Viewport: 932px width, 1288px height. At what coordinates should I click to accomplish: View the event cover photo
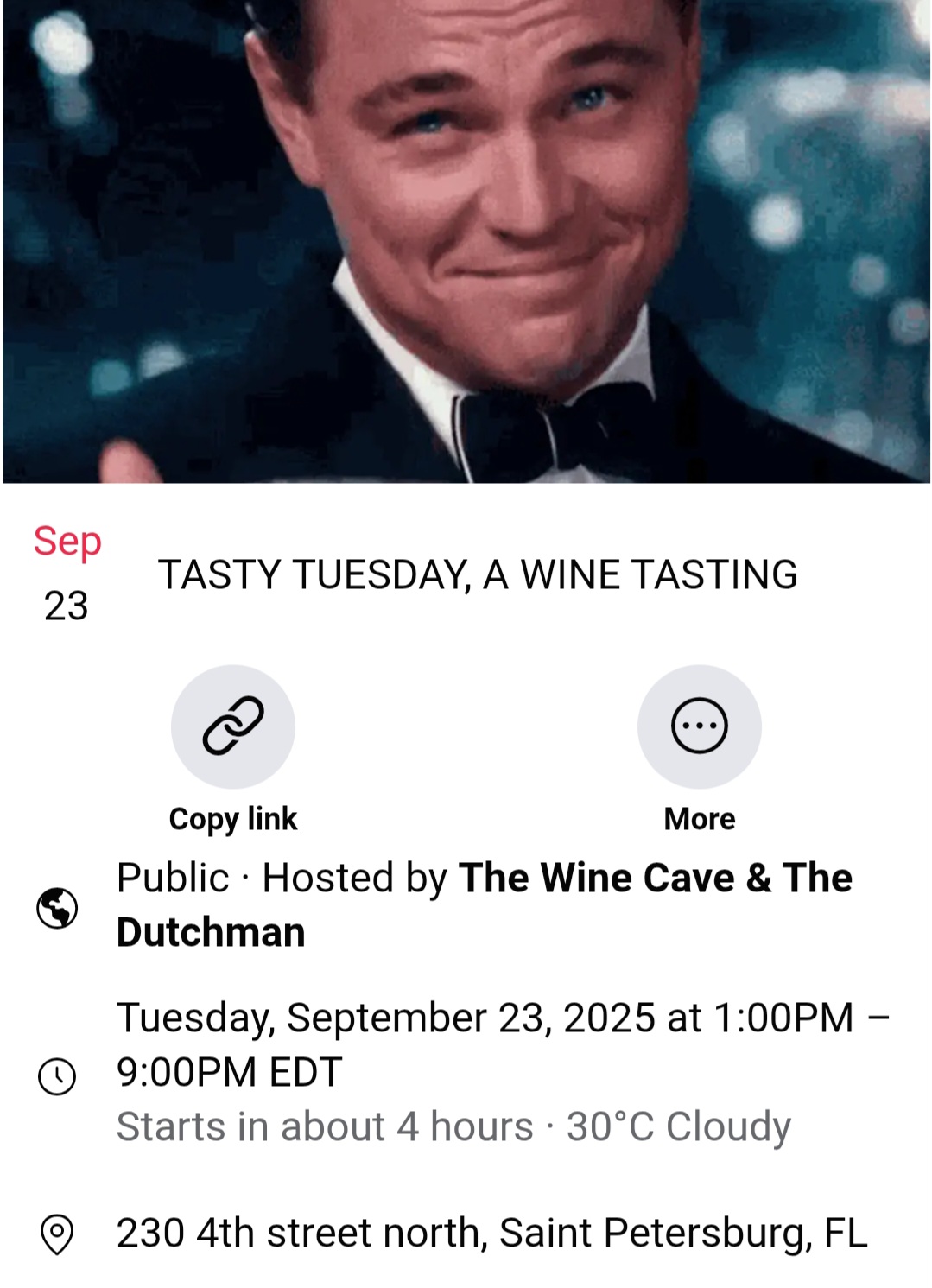coord(466,242)
